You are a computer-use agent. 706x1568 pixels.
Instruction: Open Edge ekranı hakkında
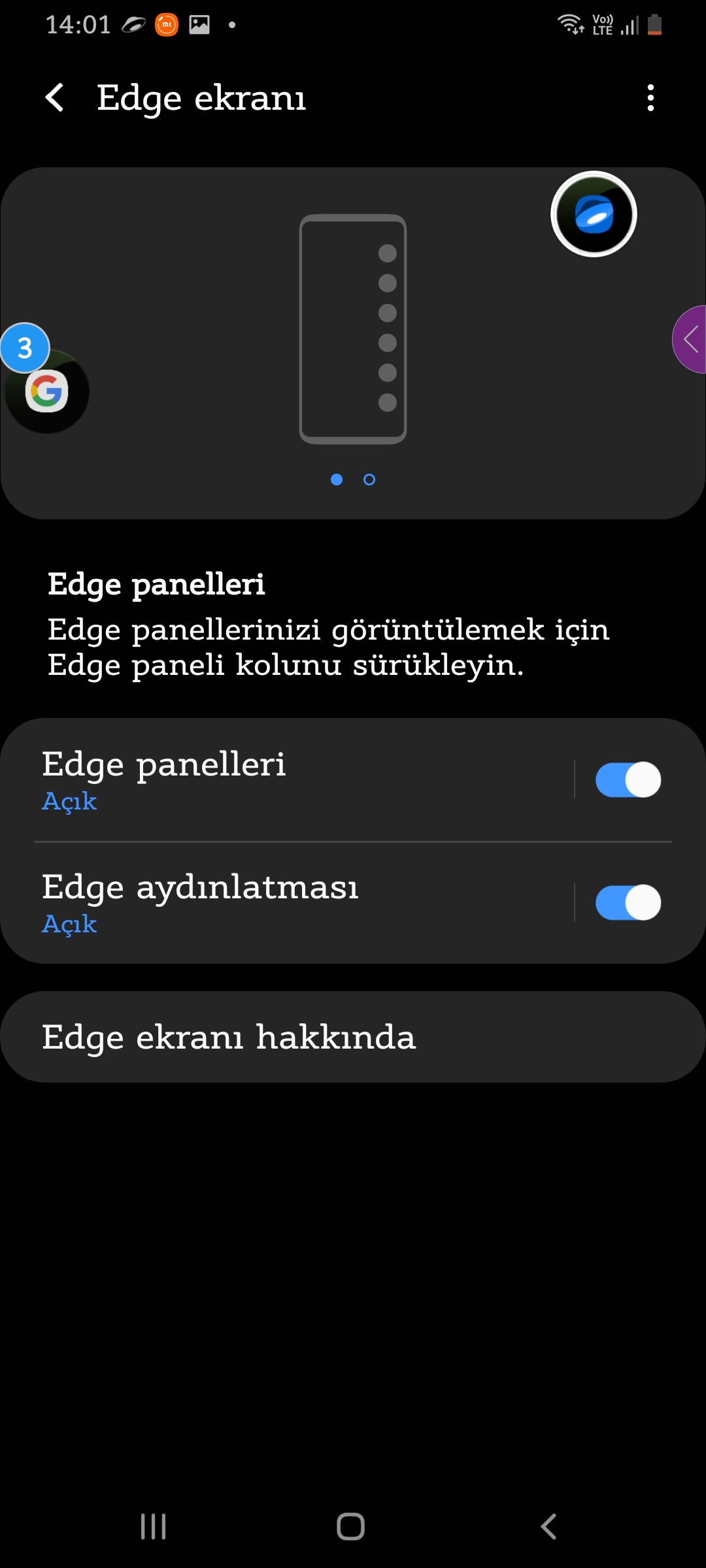[x=353, y=1037]
